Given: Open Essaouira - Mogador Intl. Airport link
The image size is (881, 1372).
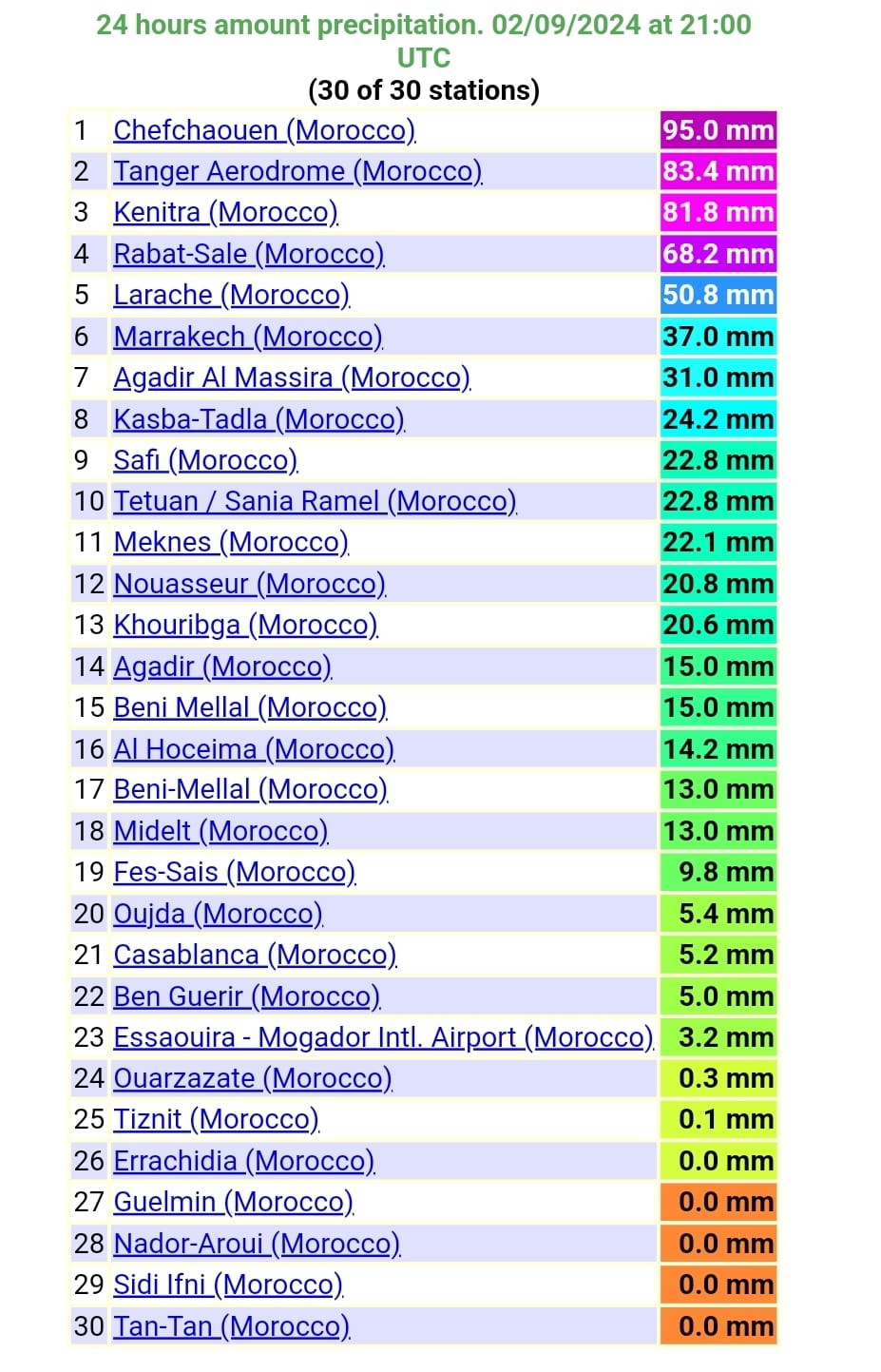Looking at the screenshot, I should coord(383,1037).
